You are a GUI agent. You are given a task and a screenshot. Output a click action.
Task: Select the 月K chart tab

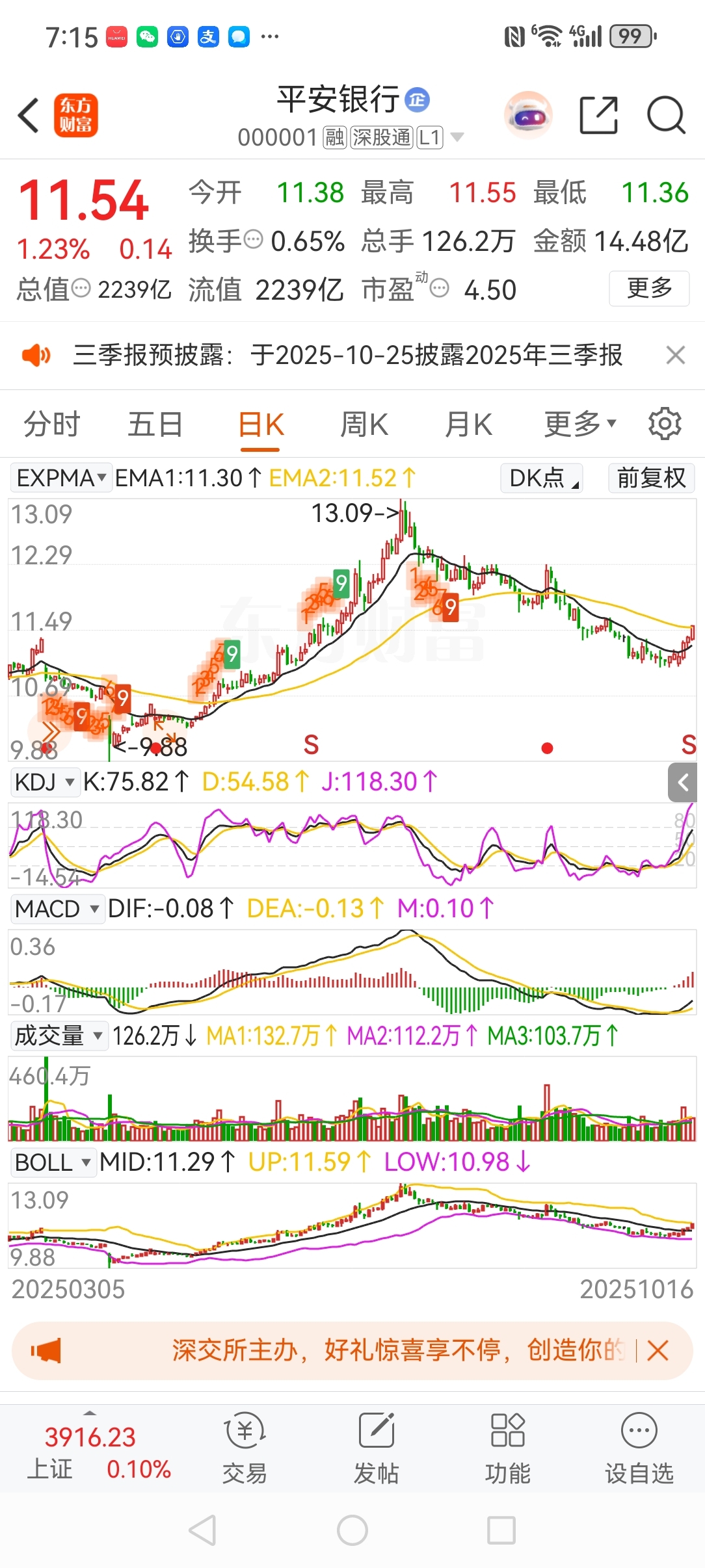point(468,425)
